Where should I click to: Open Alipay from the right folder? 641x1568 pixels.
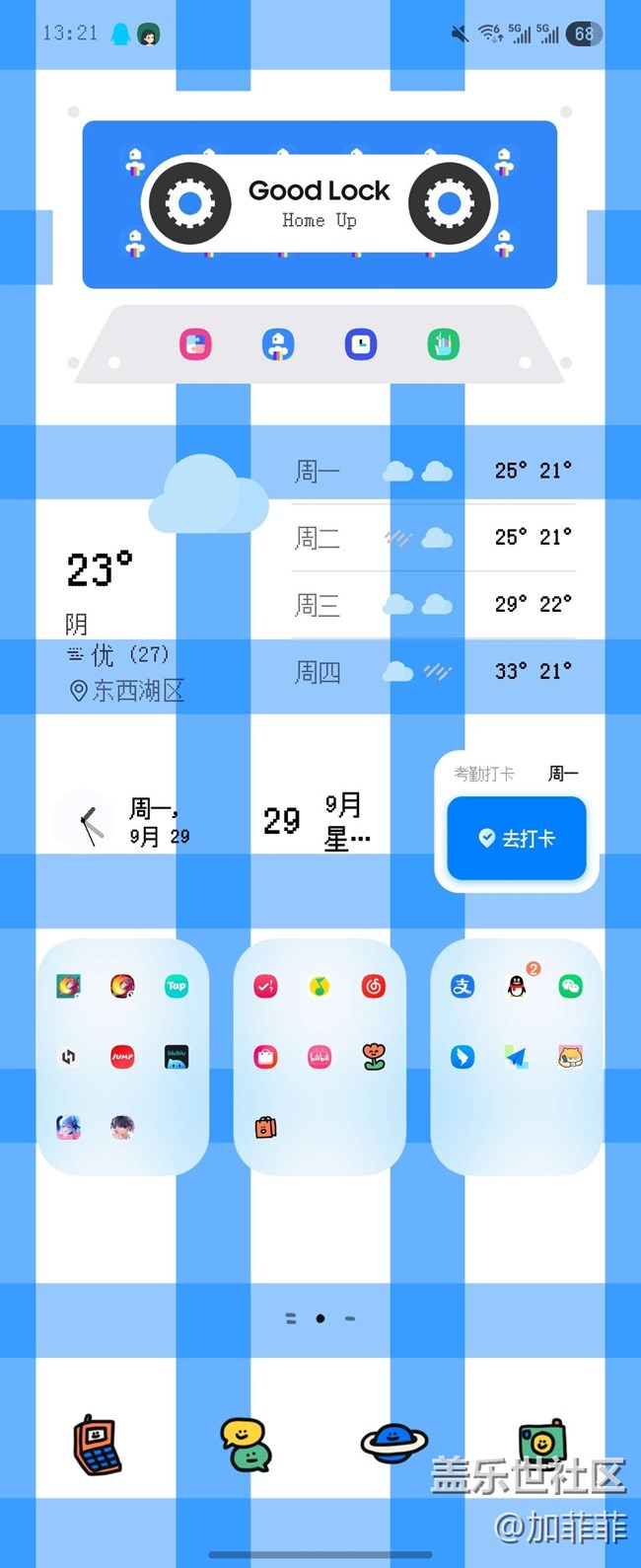click(x=463, y=986)
